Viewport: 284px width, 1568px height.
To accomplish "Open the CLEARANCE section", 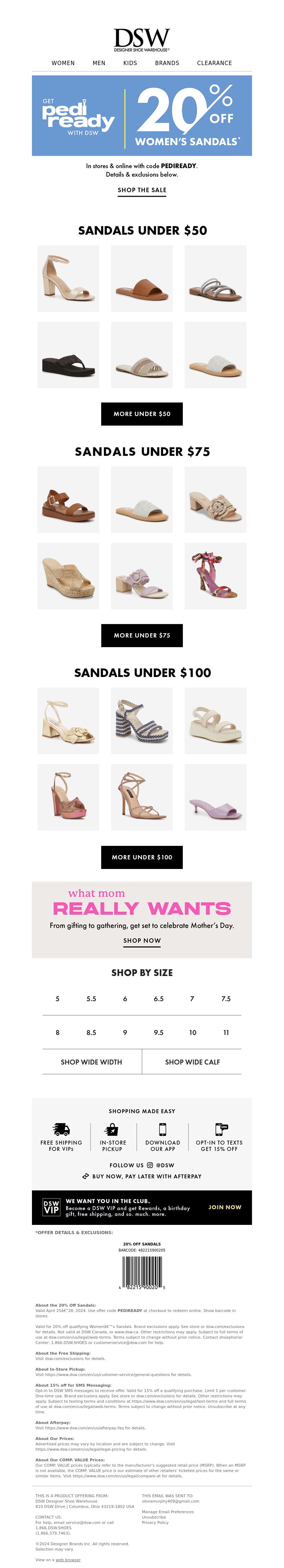I will (x=214, y=63).
